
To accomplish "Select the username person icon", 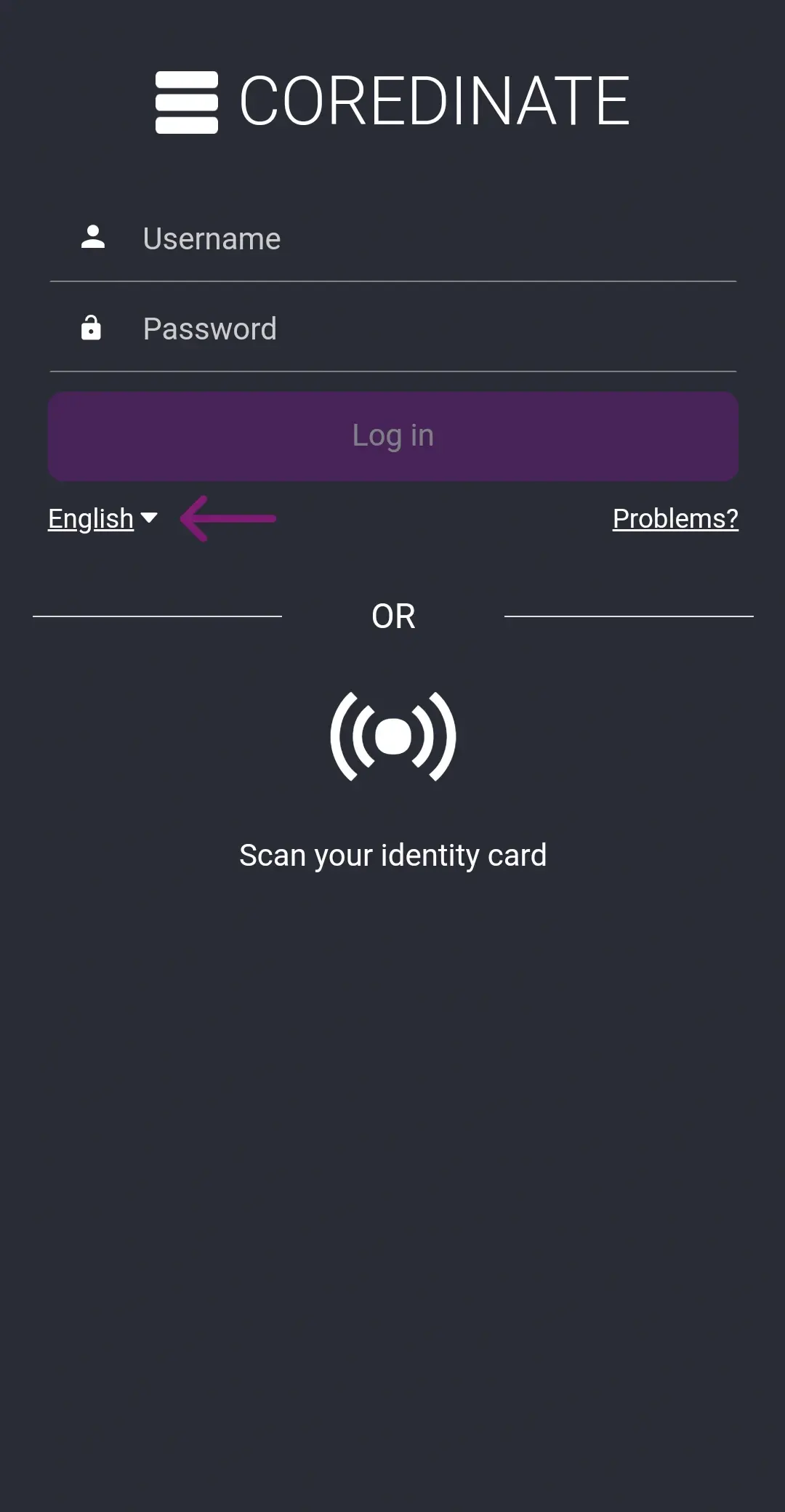I will (93, 238).
